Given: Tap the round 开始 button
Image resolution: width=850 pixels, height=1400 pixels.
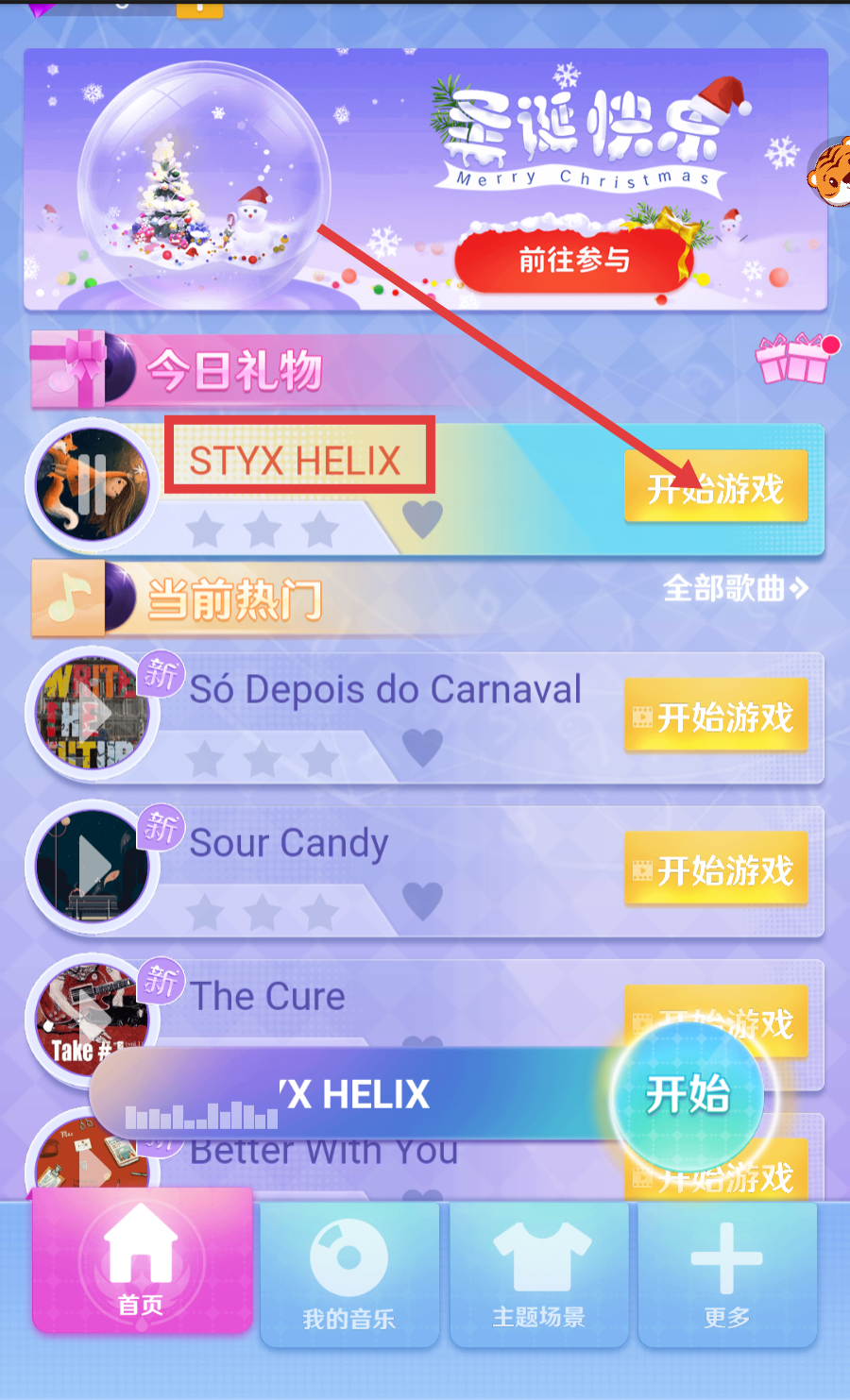Looking at the screenshot, I should (688, 1095).
